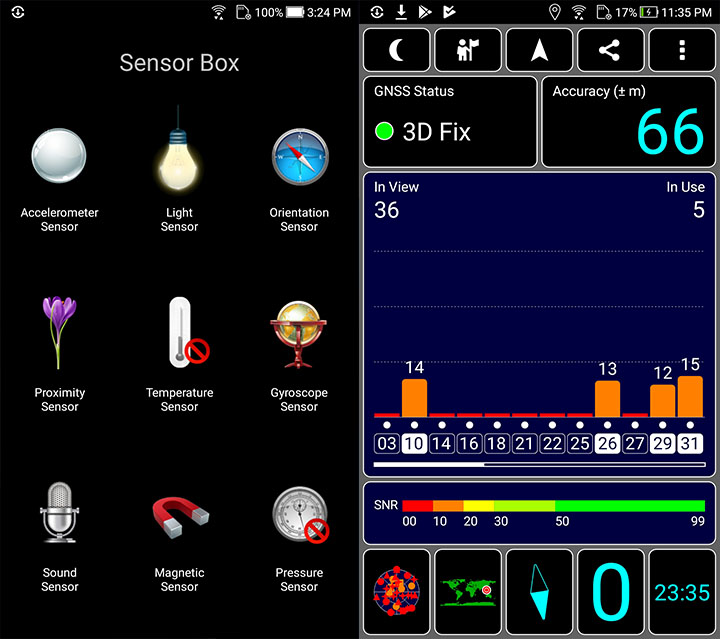
Task: Open the time tile showing 23:35
Action: [x=682, y=591]
